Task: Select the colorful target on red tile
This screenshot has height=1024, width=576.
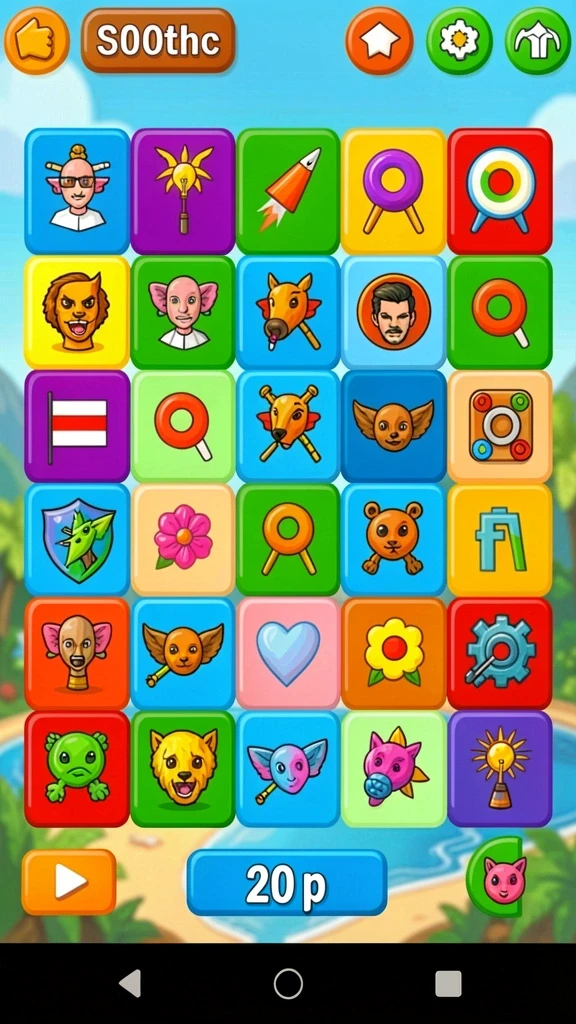Action: click(x=500, y=191)
